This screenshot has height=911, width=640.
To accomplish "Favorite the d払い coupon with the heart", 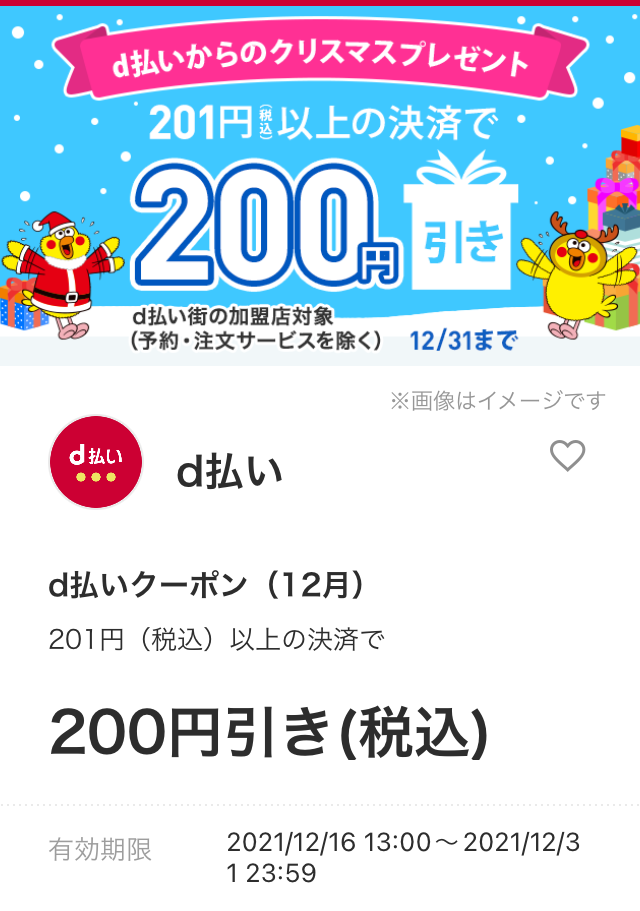I will pos(567,456).
